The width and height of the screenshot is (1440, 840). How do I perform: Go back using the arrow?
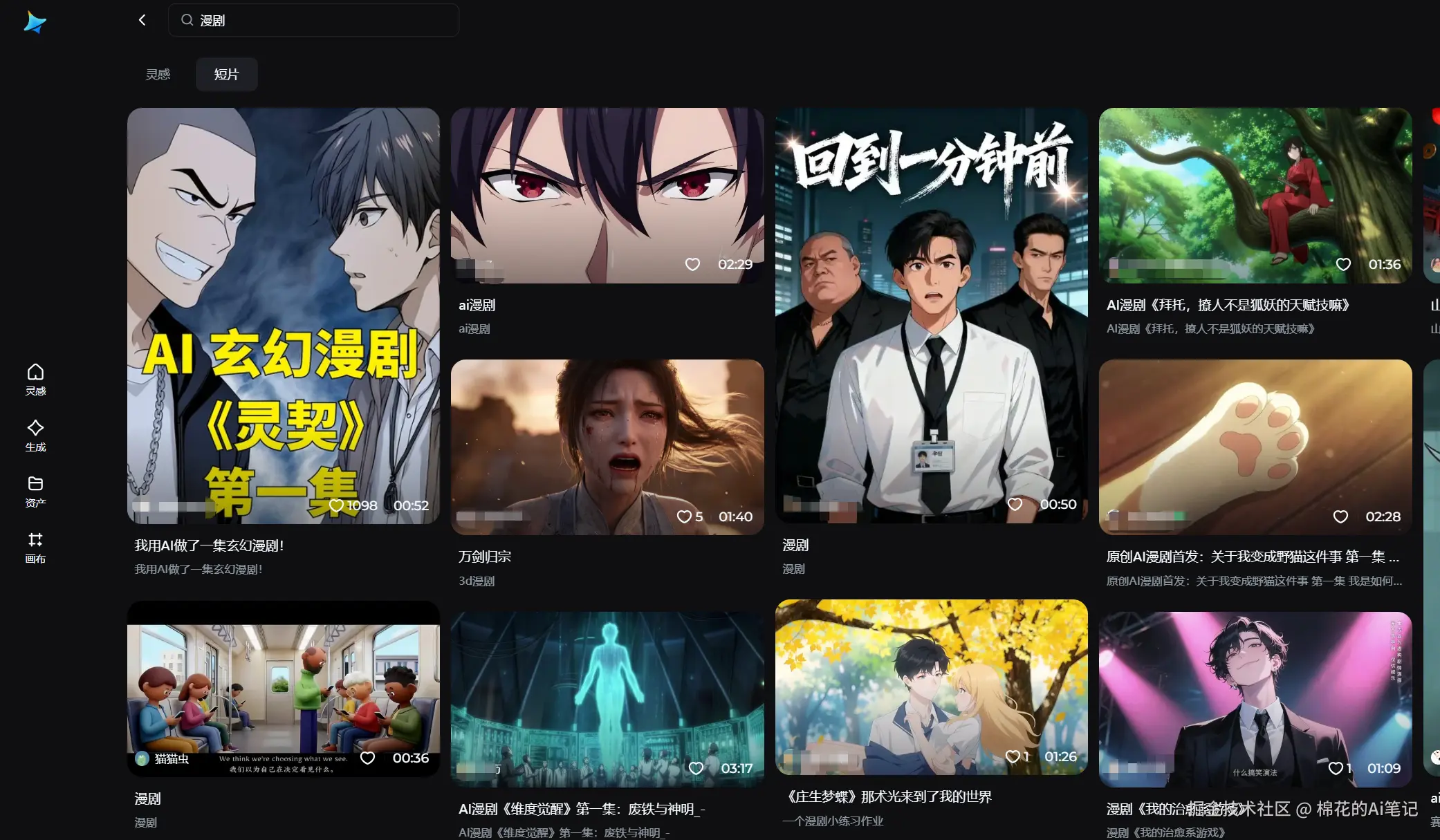coord(142,20)
